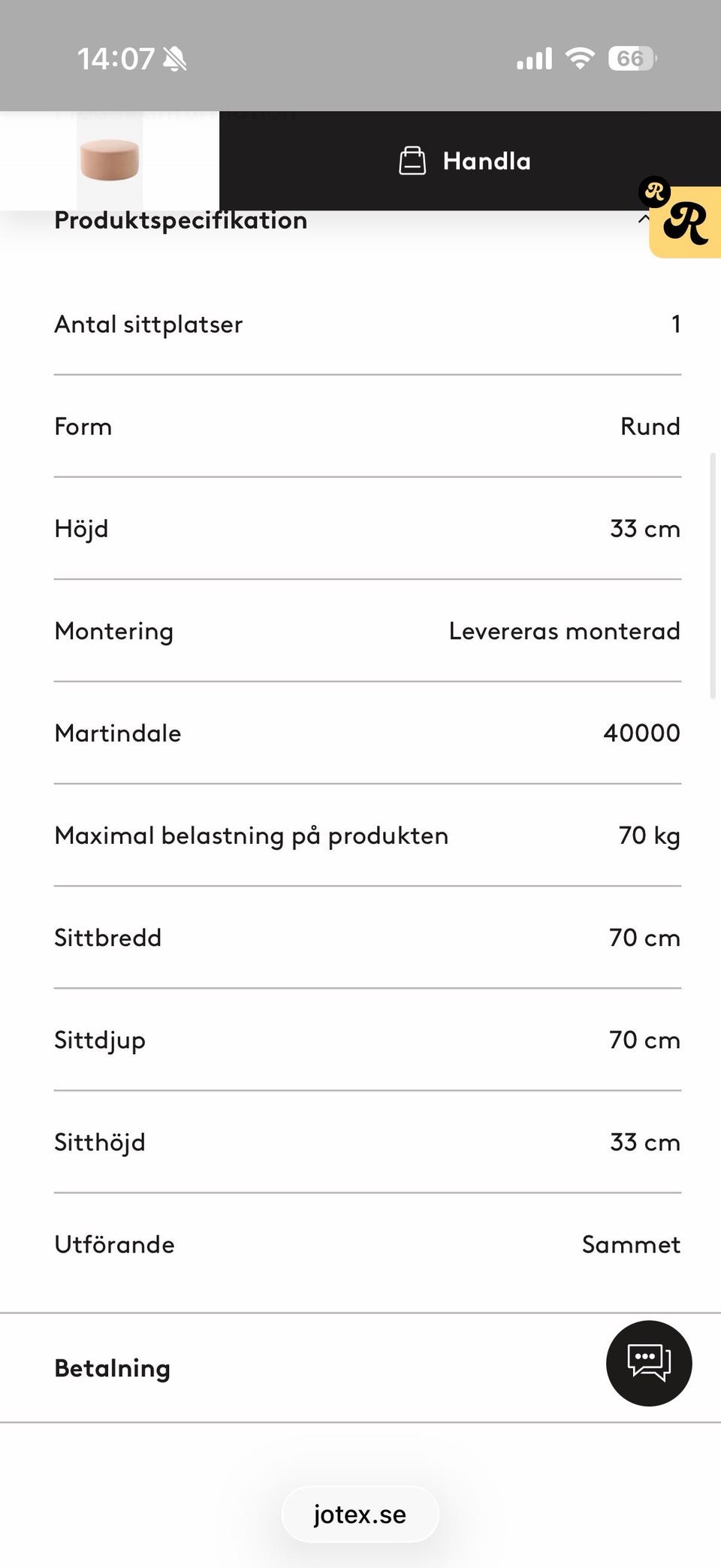Image resolution: width=721 pixels, height=1568 pixels.
Task: Open the yellow R rewards badge
Action: [x=686, y=223]
